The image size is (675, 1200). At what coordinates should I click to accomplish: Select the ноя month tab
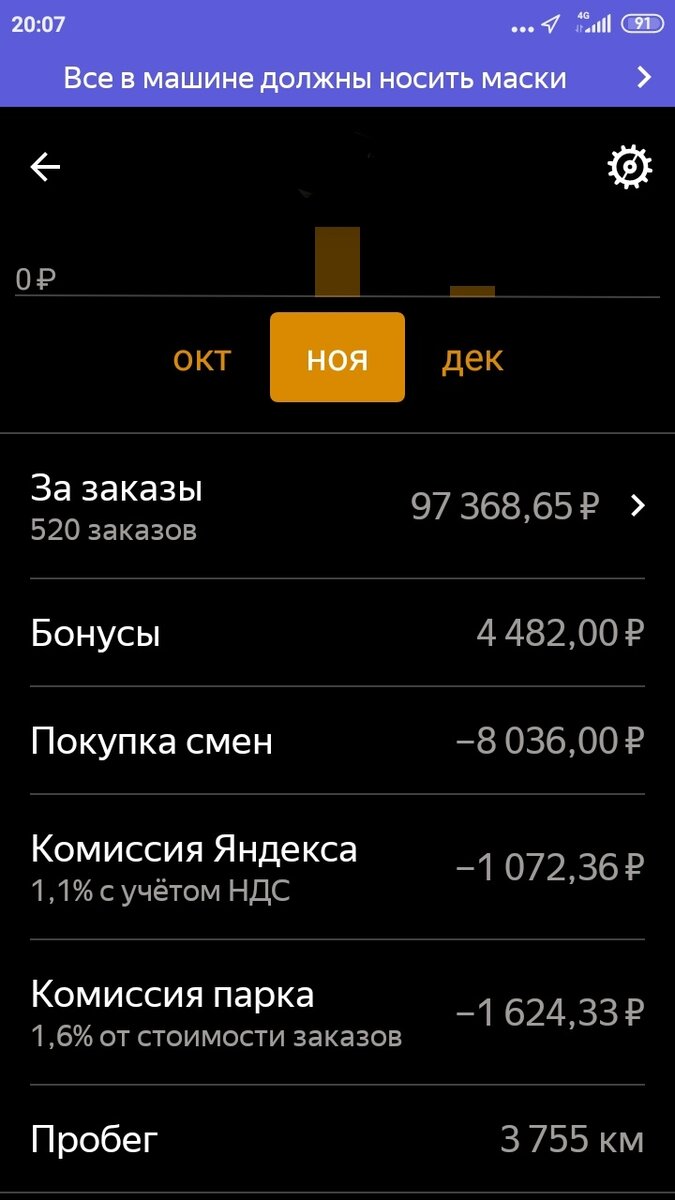point(337,358)
